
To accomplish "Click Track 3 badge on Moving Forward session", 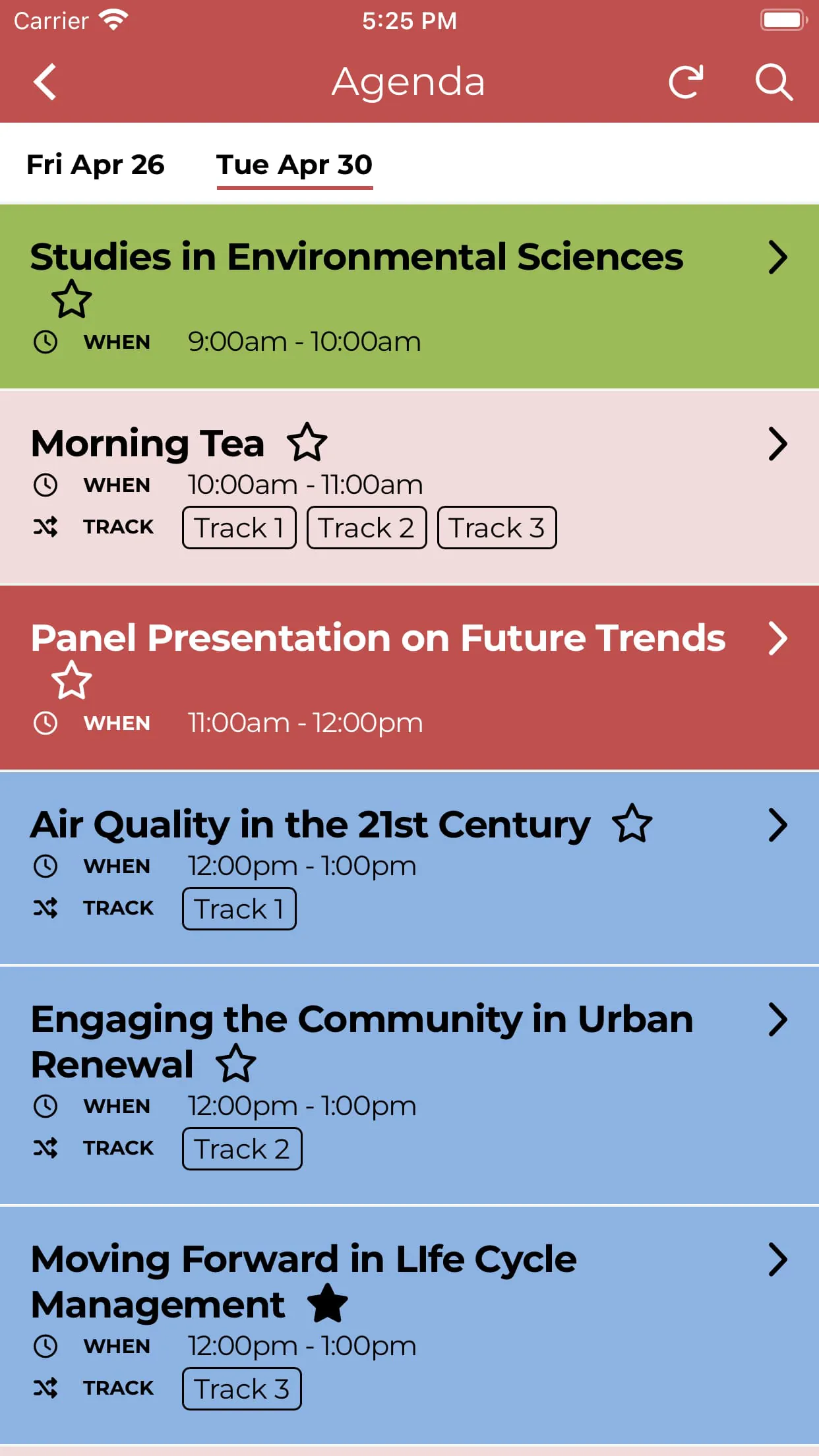I will [241, 1389].
